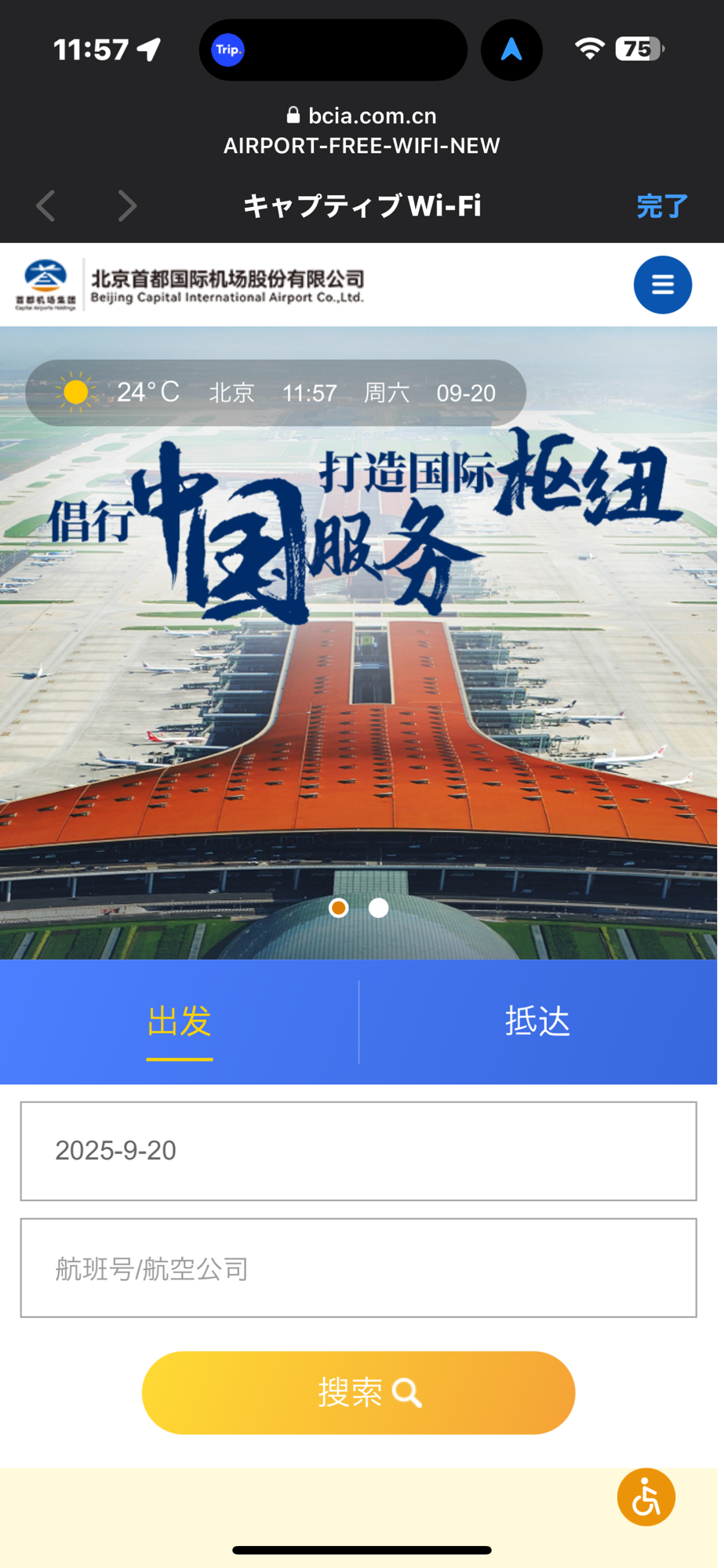
Task: Open the date field showing 2025-9-20
Action: [358, 1151]
